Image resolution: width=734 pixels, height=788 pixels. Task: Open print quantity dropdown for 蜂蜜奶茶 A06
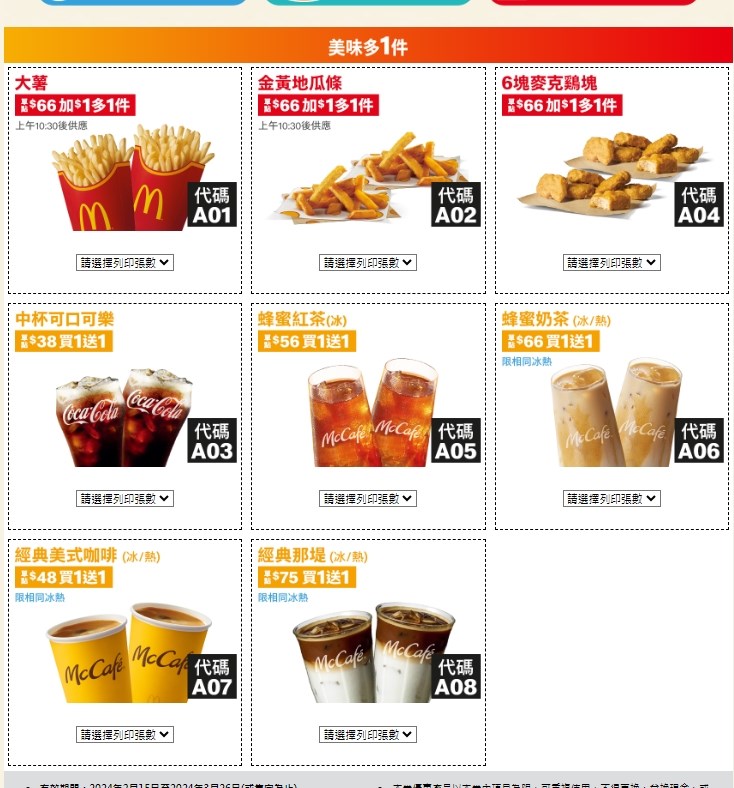(x=612, y=498)
